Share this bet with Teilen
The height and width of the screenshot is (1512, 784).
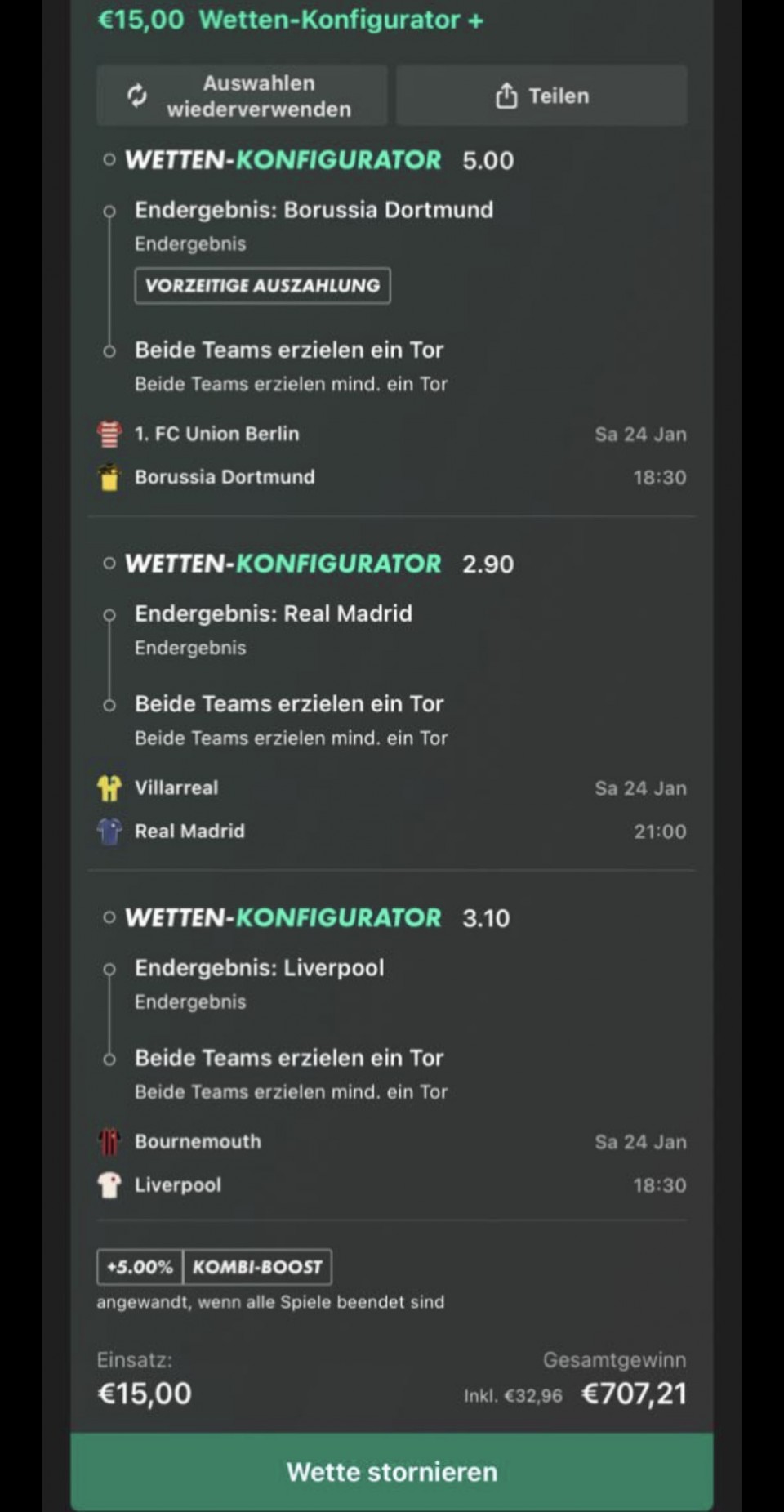pos(541,96)
